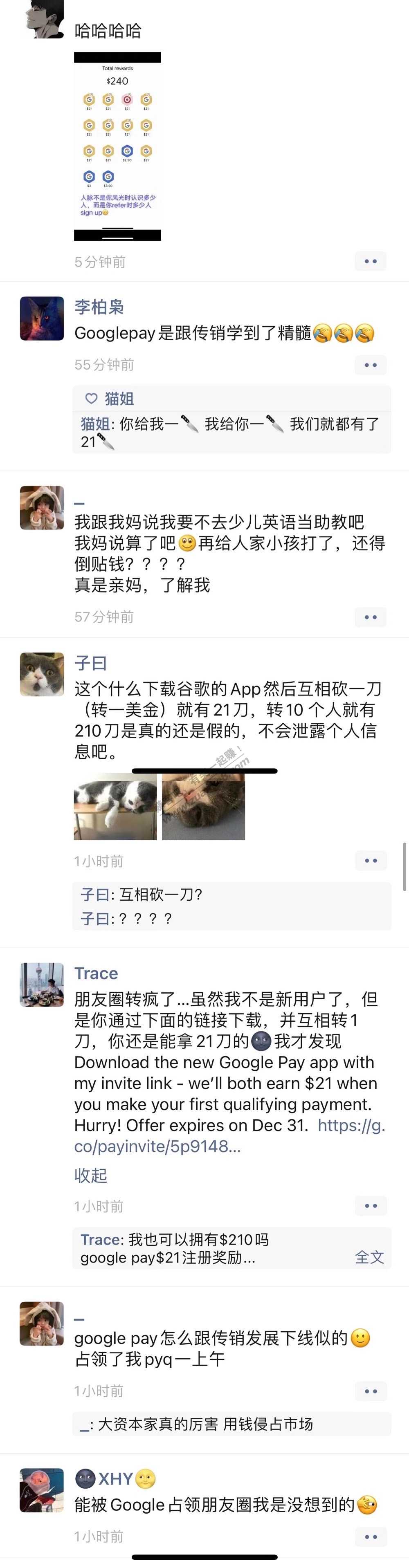Open comment menu under Trace's post
The height and width of the screenshot is (1568, 409).
pyautogui.click(x=371, y=1206)
